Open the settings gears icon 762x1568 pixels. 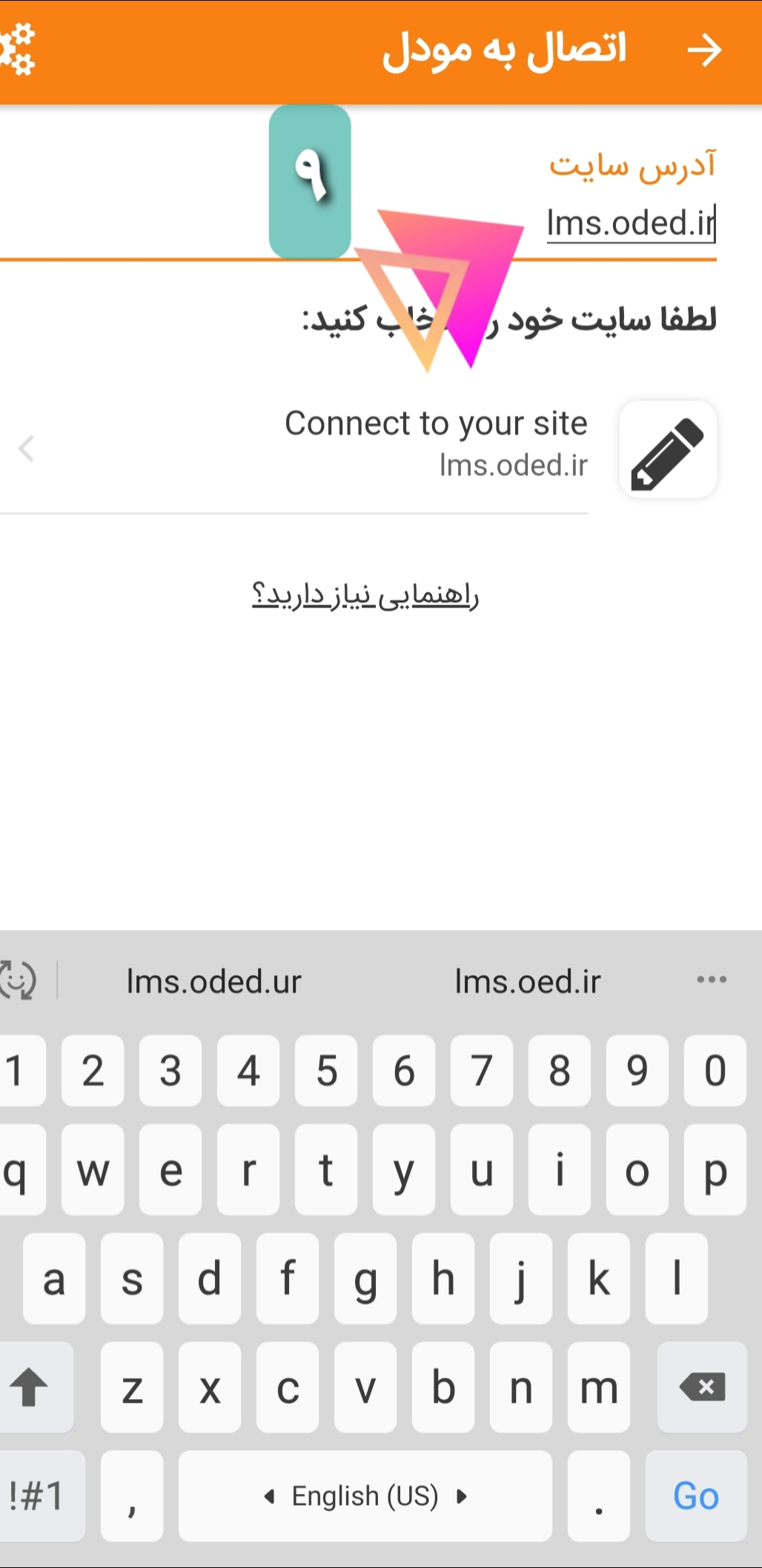tap(18, 49)
